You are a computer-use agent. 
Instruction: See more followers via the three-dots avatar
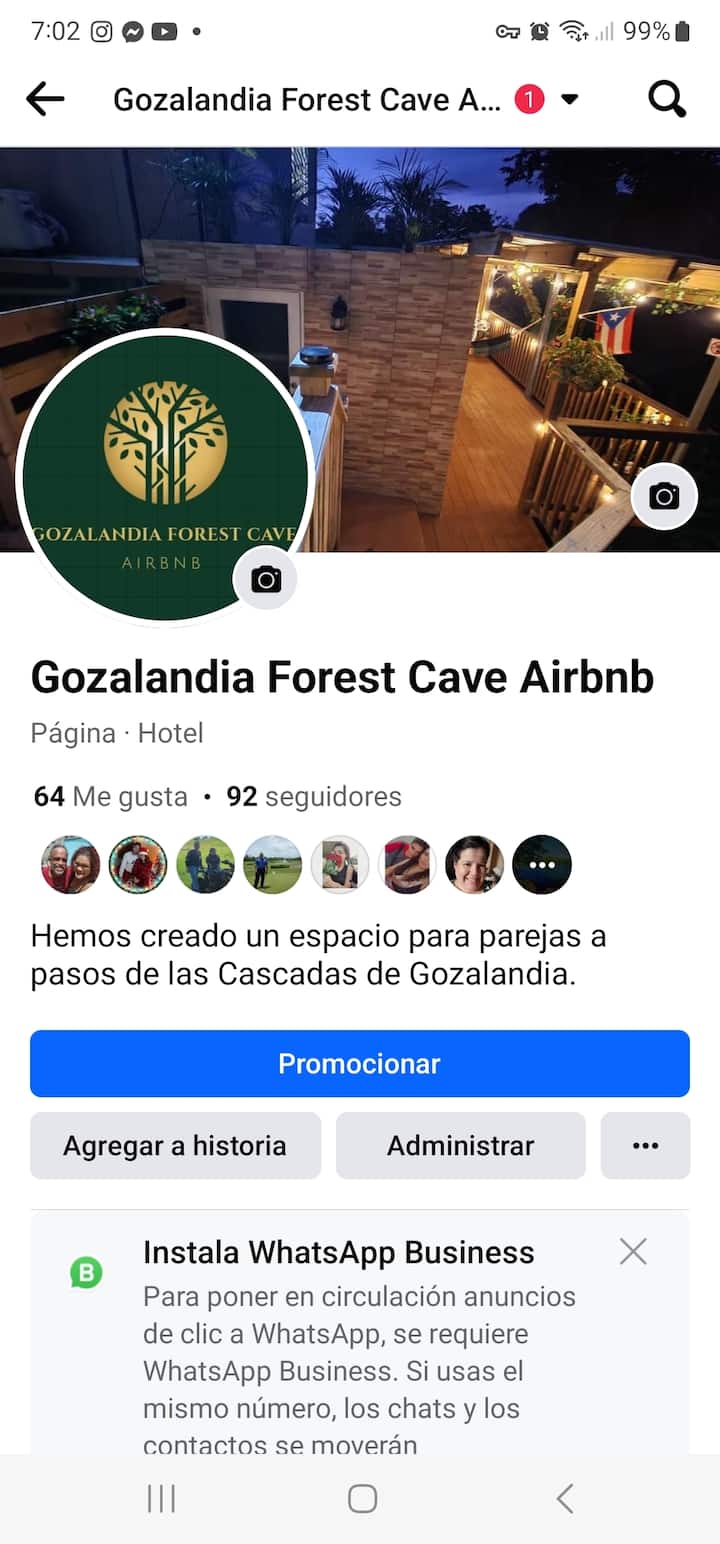(541, 864)
